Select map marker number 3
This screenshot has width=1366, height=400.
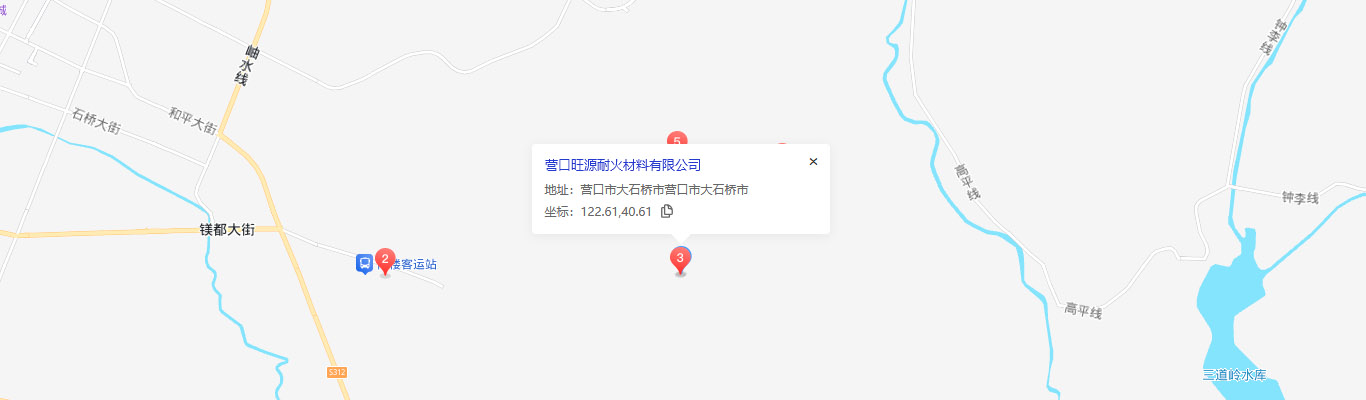point(681,261)
